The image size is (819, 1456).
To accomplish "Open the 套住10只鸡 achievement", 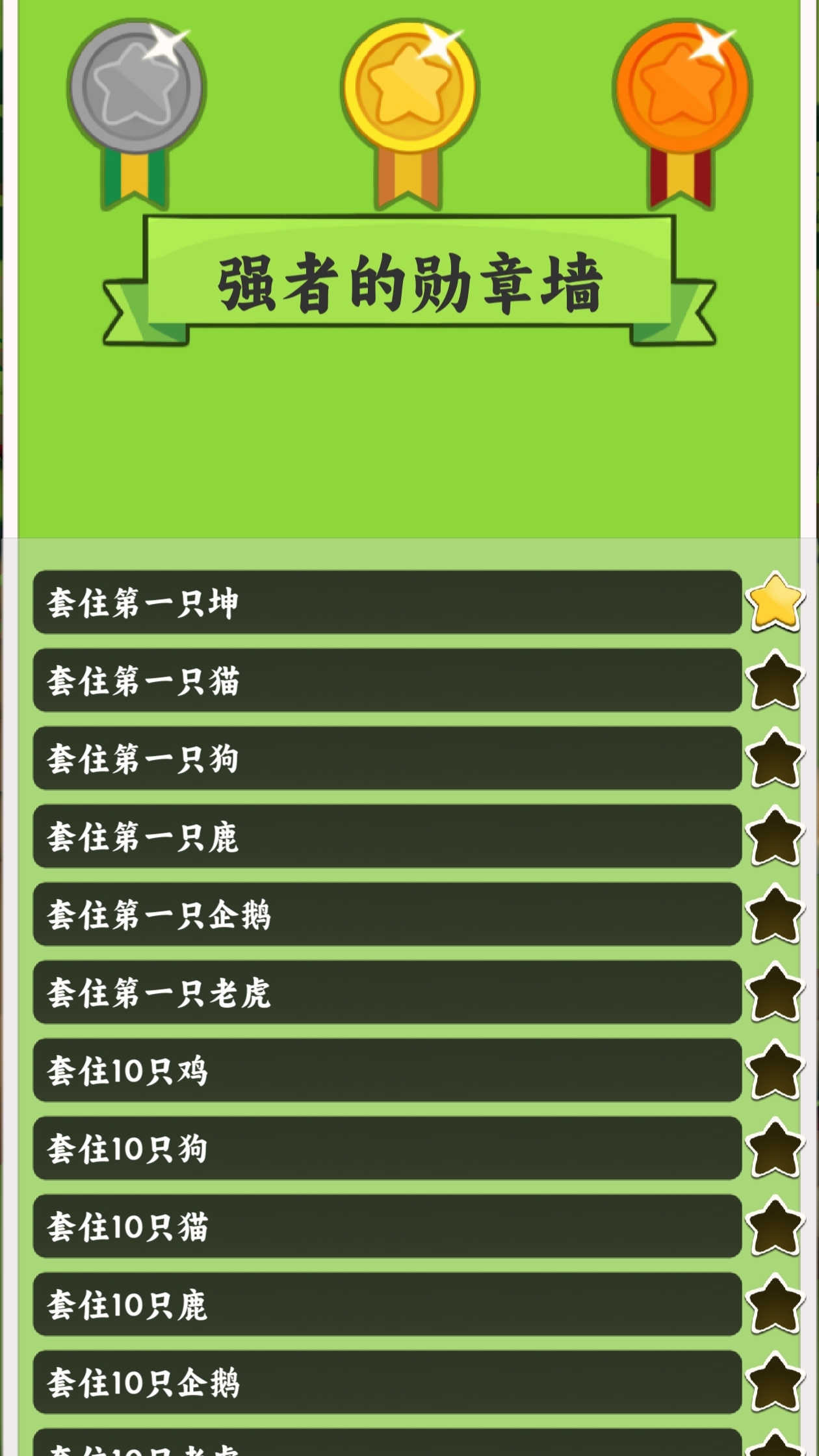I will tap(387, 1071).
